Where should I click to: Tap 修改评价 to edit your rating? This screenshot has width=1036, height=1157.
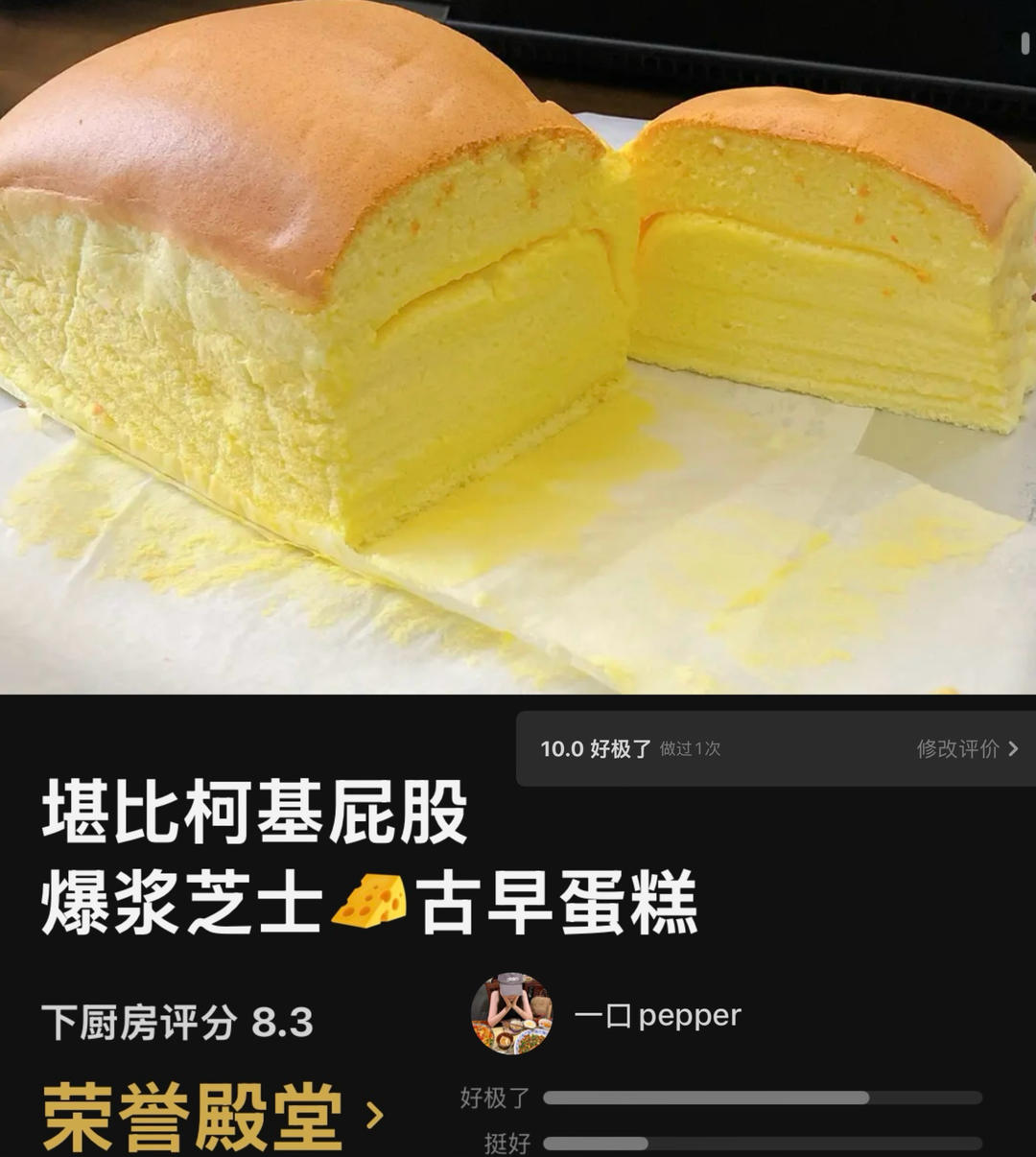[966, 748]
